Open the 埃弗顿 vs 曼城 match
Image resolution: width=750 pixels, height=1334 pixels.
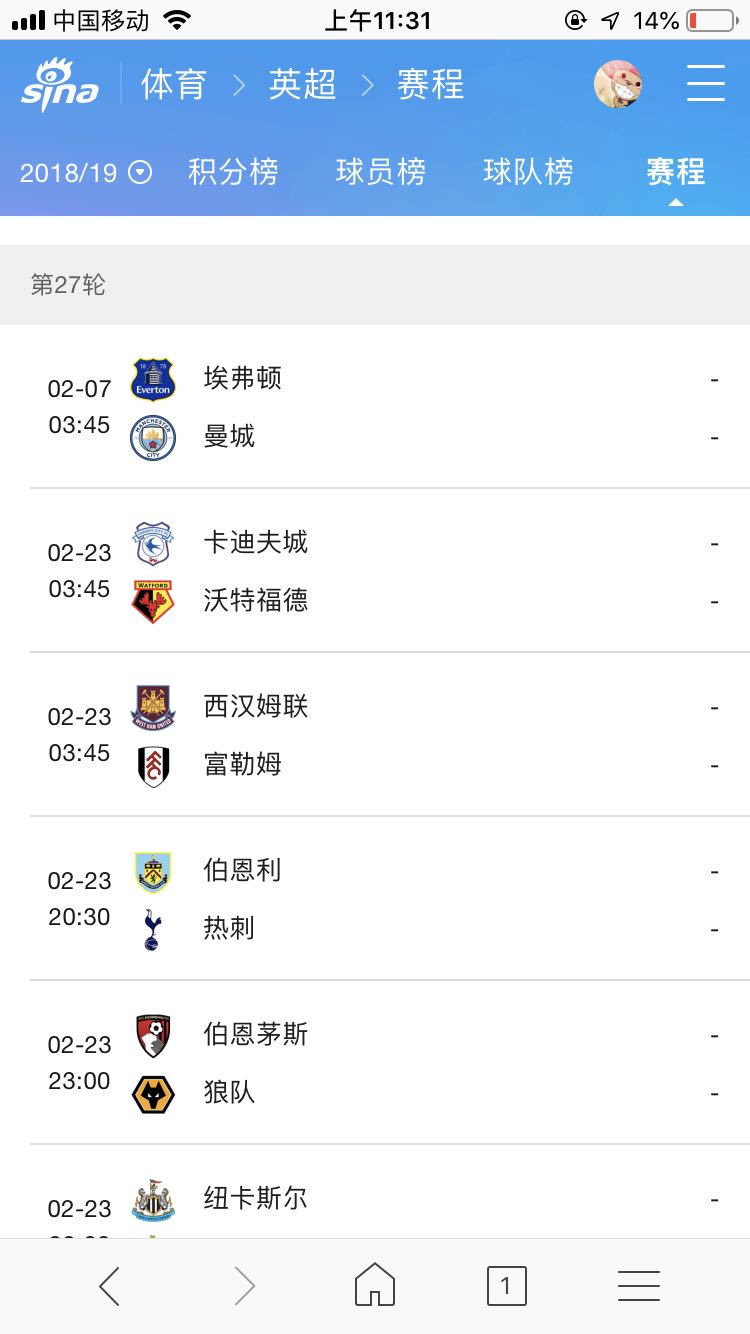pyautogui.click(x=390, y=407)
